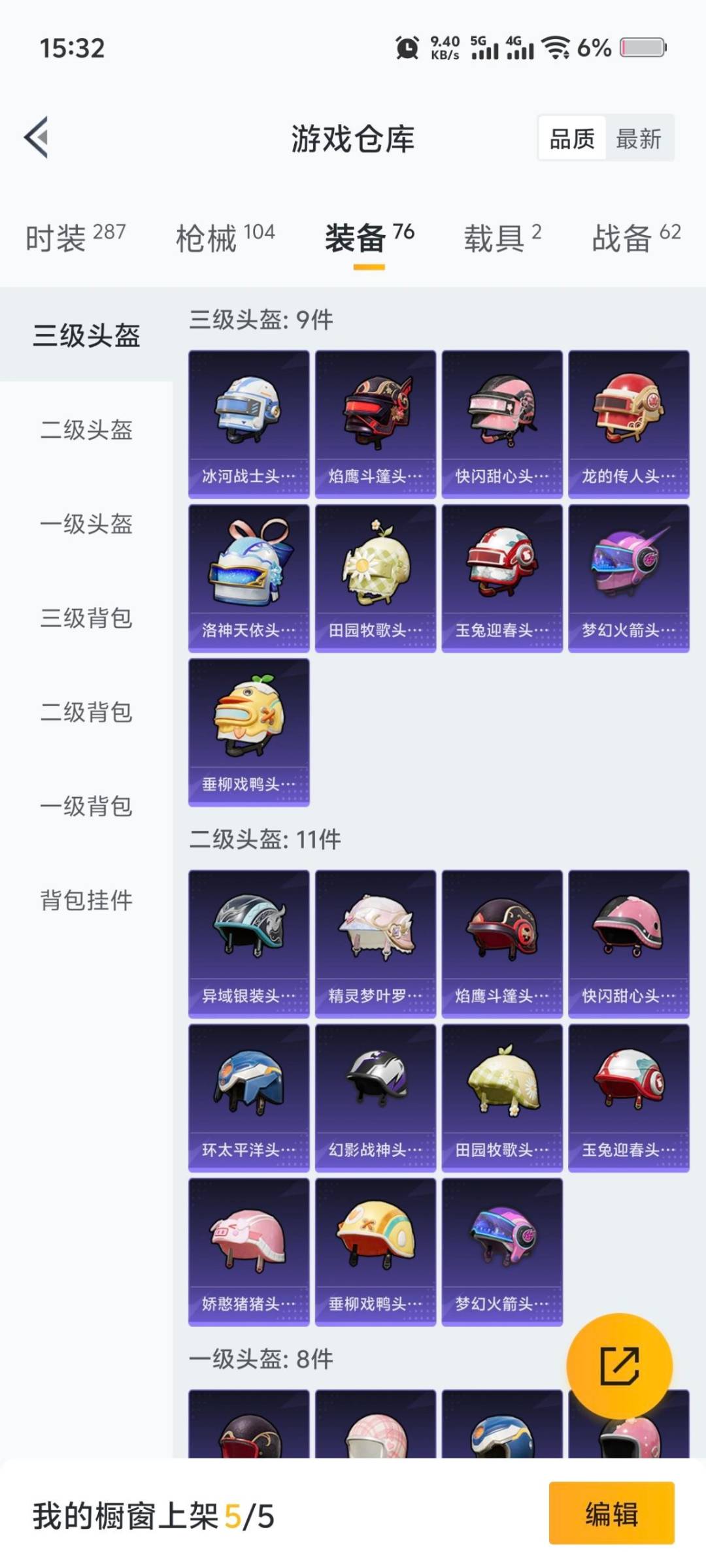Sort items by 最新
Image resolution: width=706 pixels, height=1568 pixels.
[x=639, y=139]
